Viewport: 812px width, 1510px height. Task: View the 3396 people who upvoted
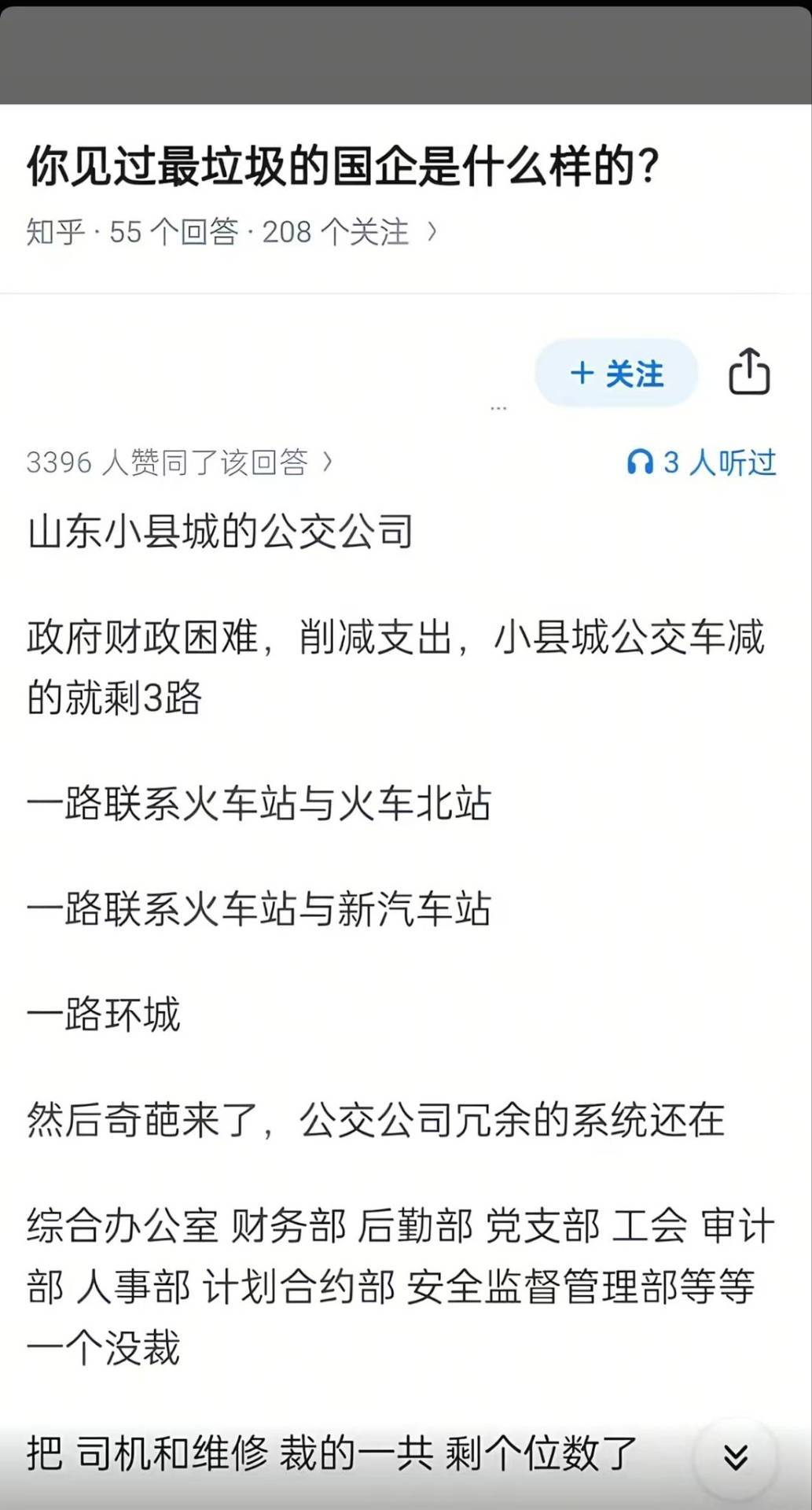click(x=179, y=462)
